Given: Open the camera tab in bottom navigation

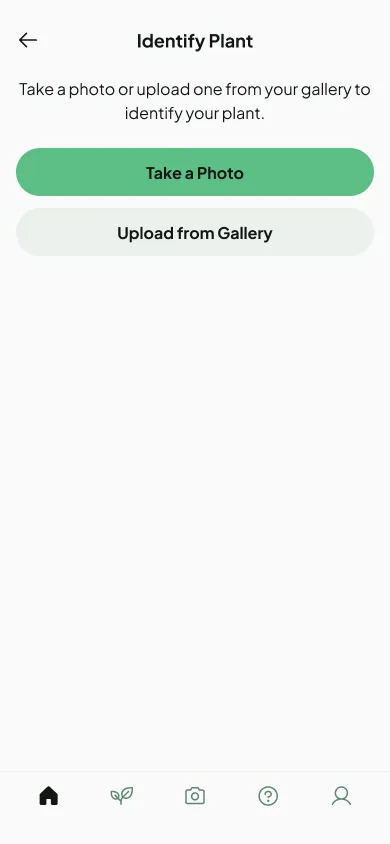Looking at the screenshot, I should (x=195, y=796).
